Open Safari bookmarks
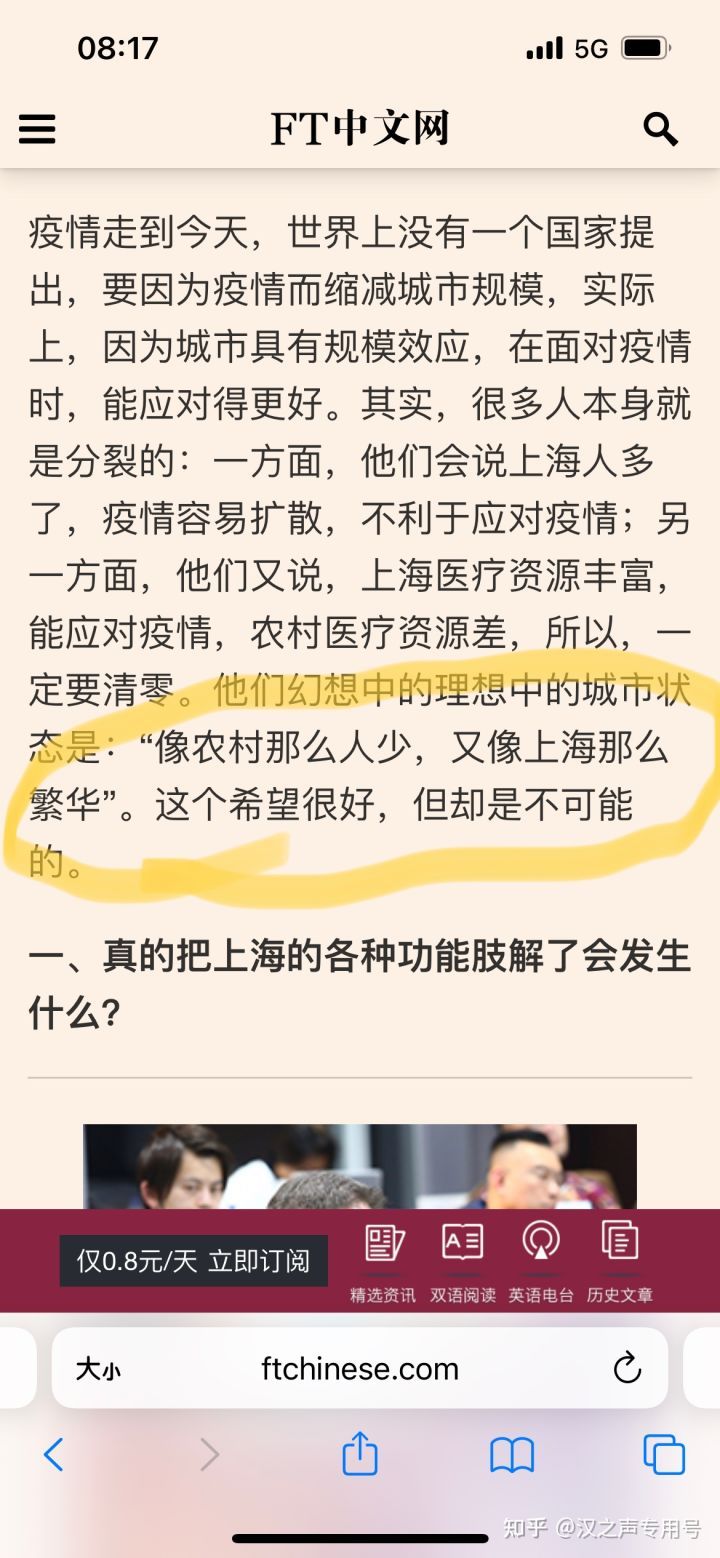 point(512,1455)
